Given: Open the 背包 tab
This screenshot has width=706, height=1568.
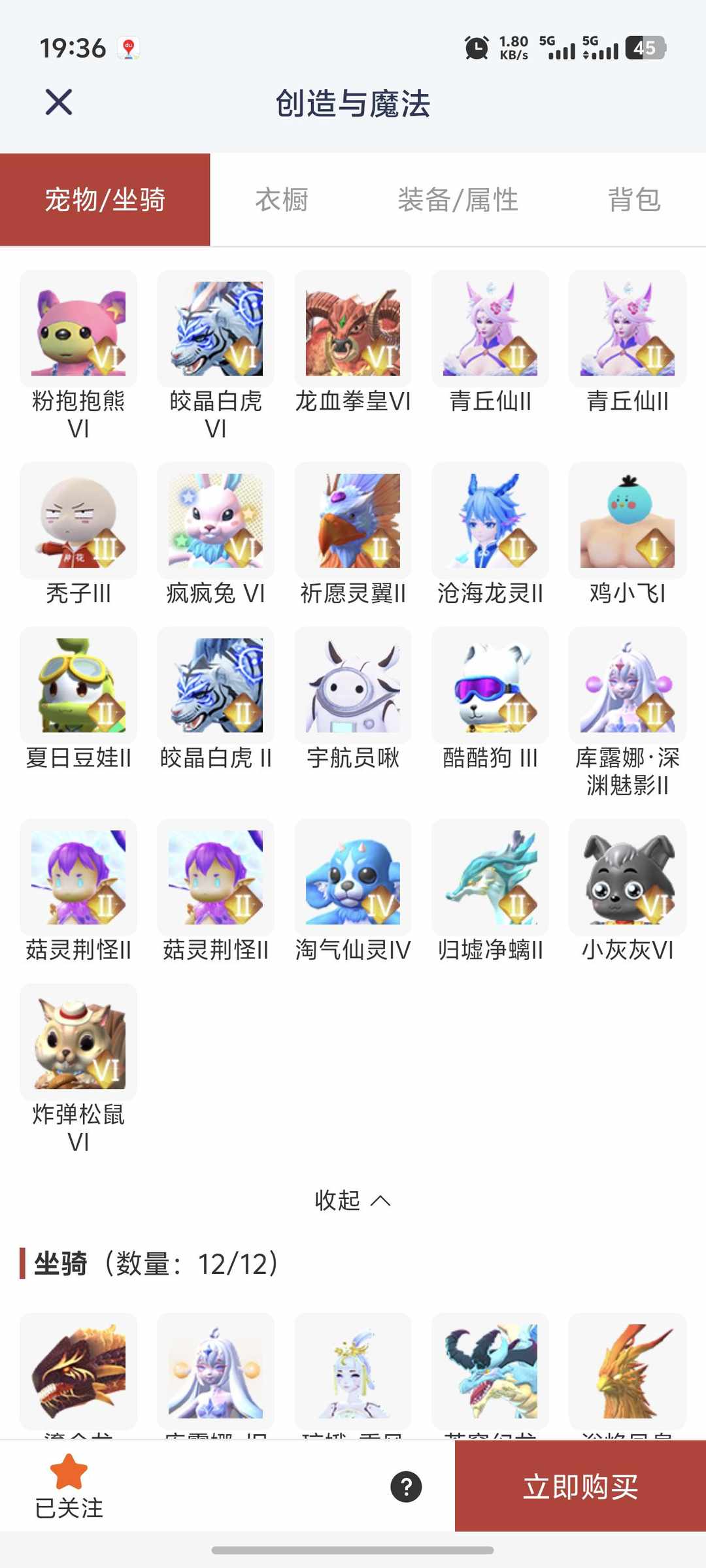Looking at the screenshot, I should coord(633,200).
